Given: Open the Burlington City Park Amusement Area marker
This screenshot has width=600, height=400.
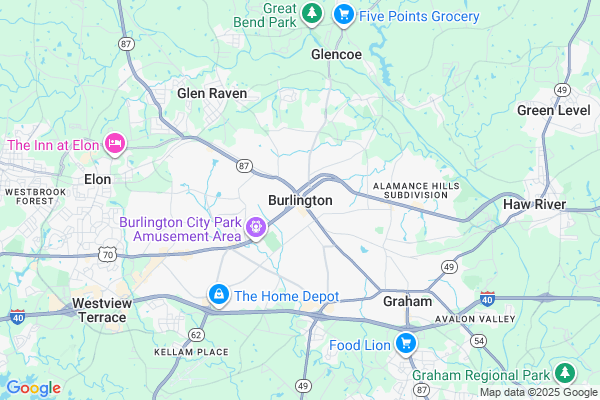Looking at the screenshot, I should (x=256, y=229).
